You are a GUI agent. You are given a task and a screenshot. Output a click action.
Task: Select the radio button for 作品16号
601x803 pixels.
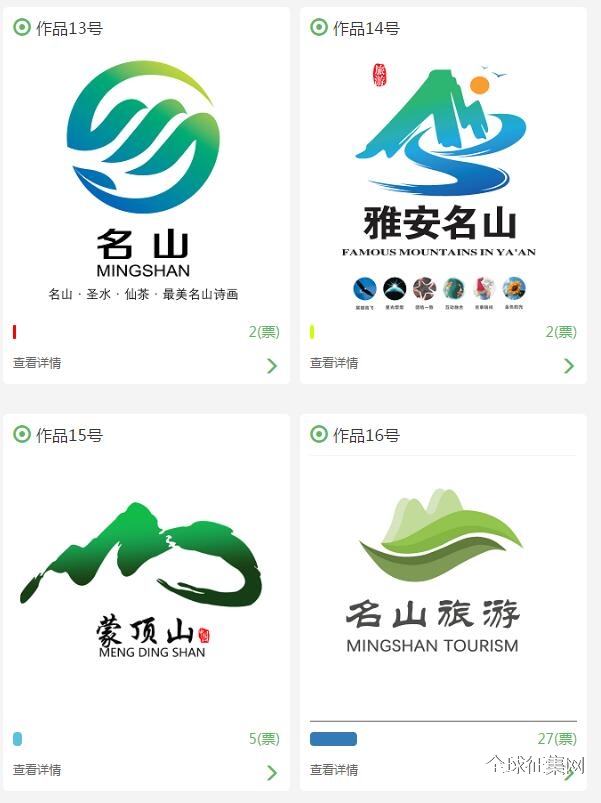coord(319,434)
